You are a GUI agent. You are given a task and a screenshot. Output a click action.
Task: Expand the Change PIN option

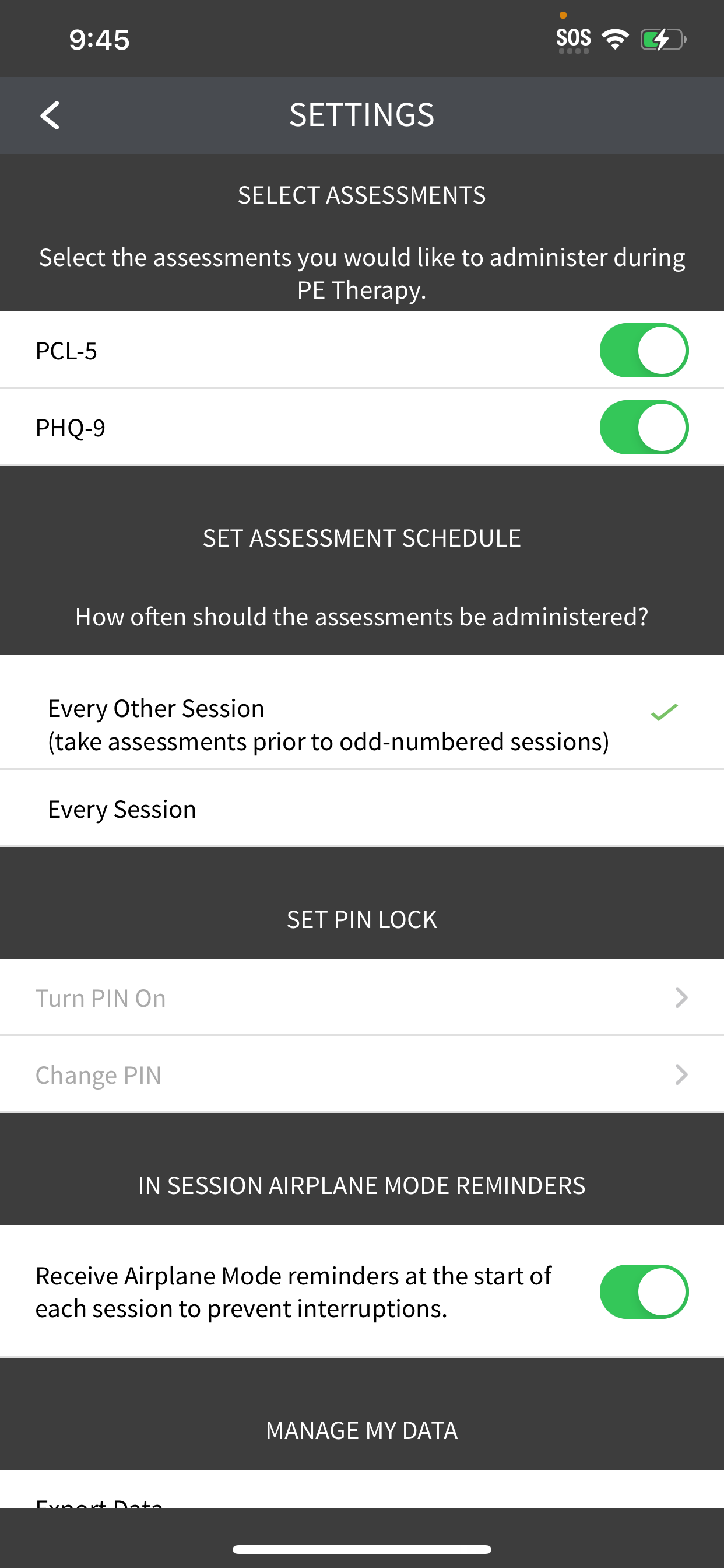[x=362, y=1074]
